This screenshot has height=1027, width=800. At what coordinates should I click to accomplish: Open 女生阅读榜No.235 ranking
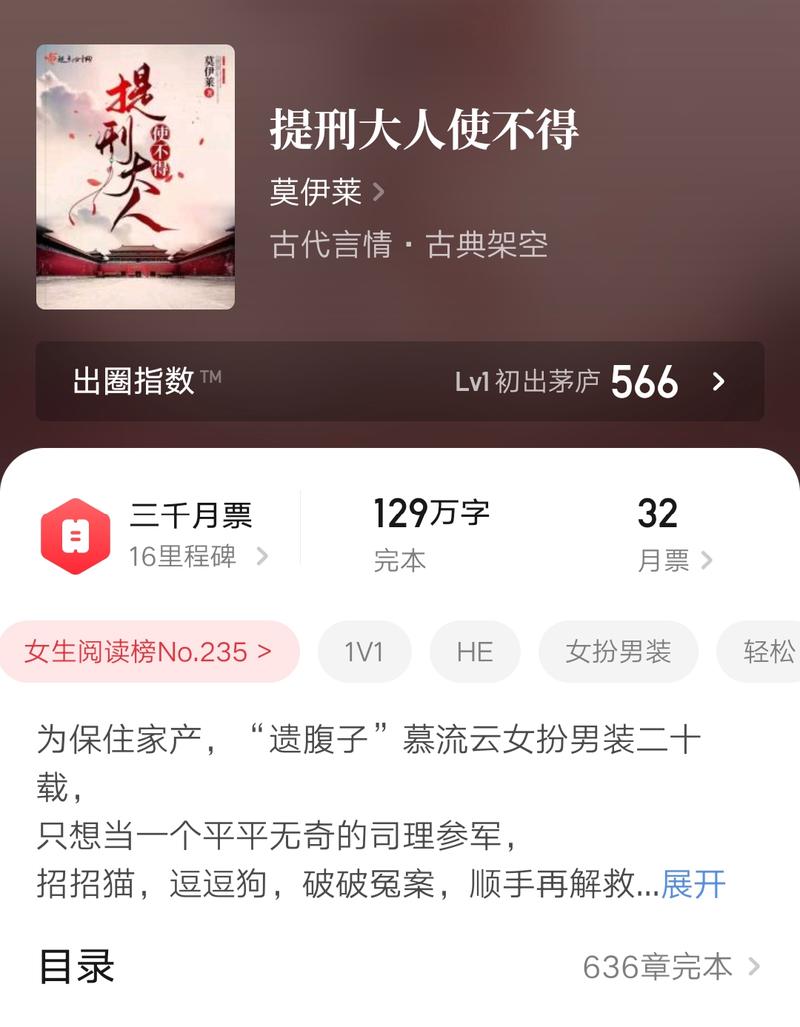149,652
